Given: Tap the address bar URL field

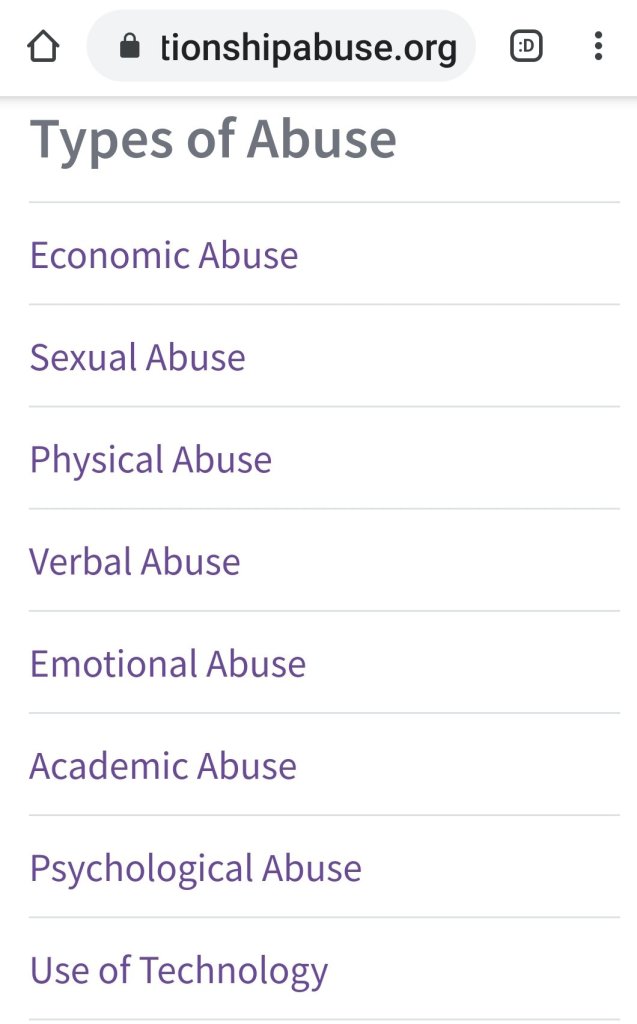Looking at the screenshot, I should coord(300,47).
